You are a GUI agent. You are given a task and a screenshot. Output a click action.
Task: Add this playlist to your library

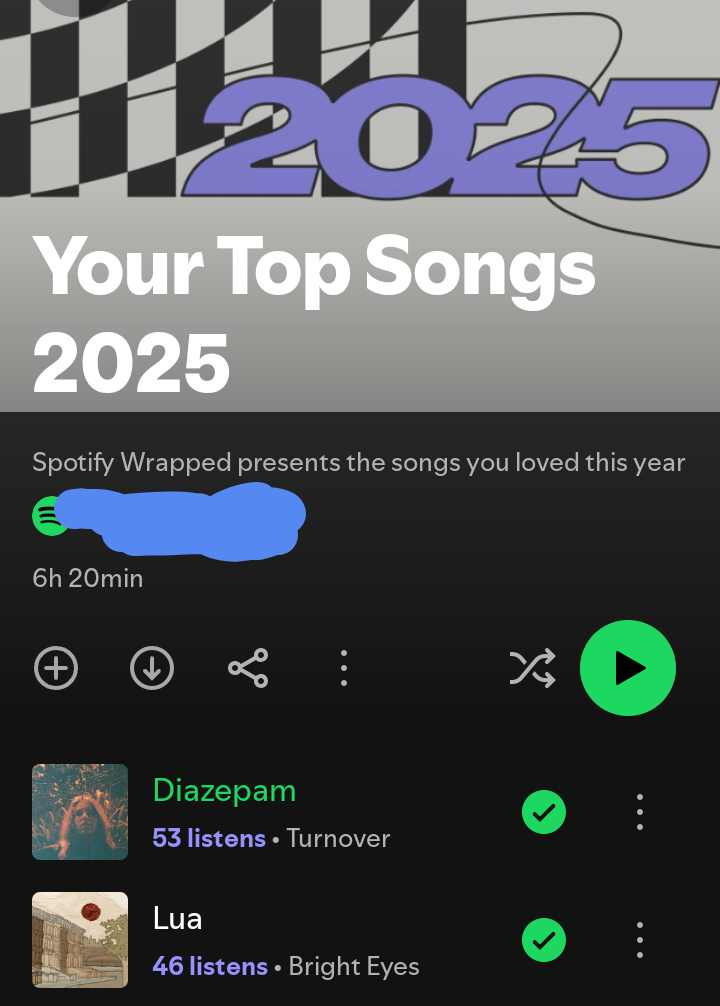pos(56,668)
